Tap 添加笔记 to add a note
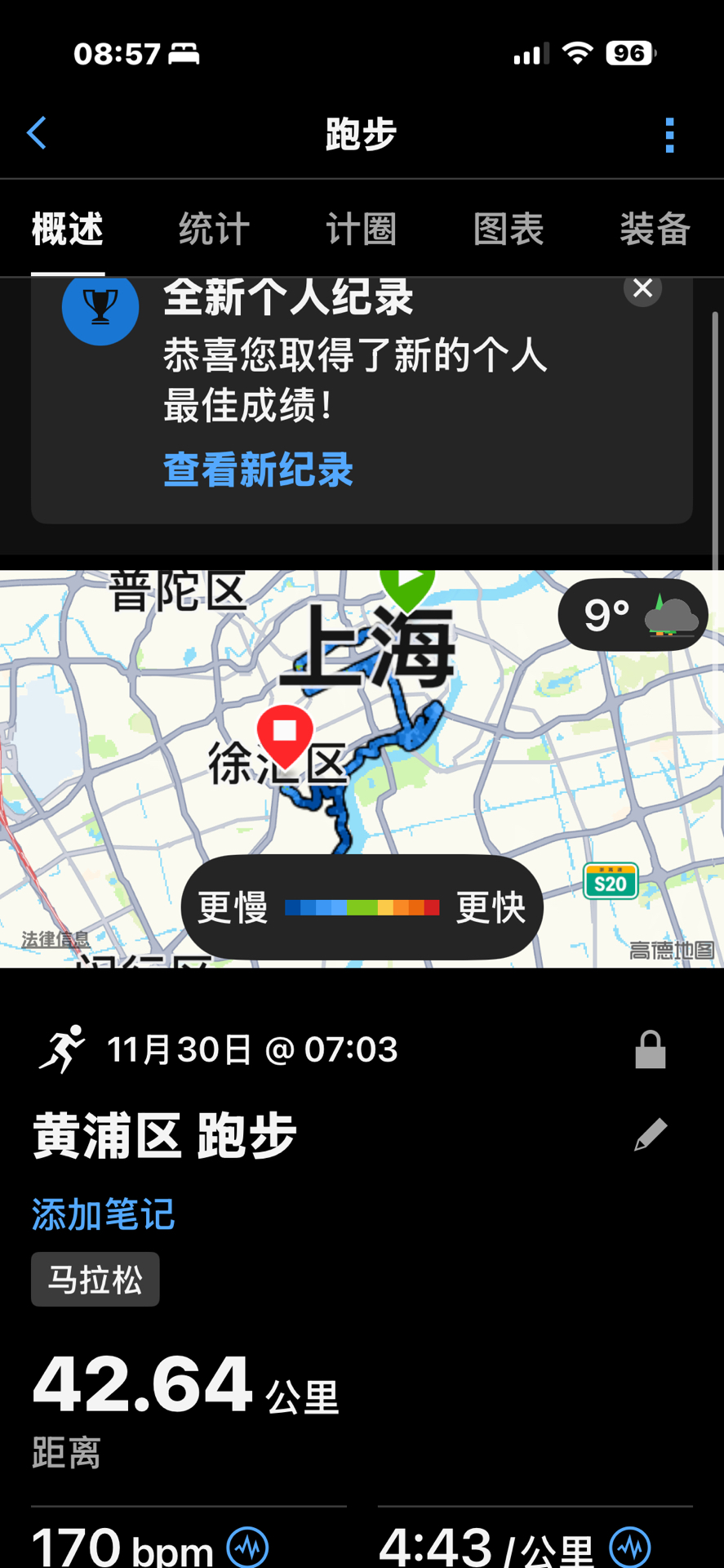The height and width of the screenshot is (1568, 724). coord(103,1214)
